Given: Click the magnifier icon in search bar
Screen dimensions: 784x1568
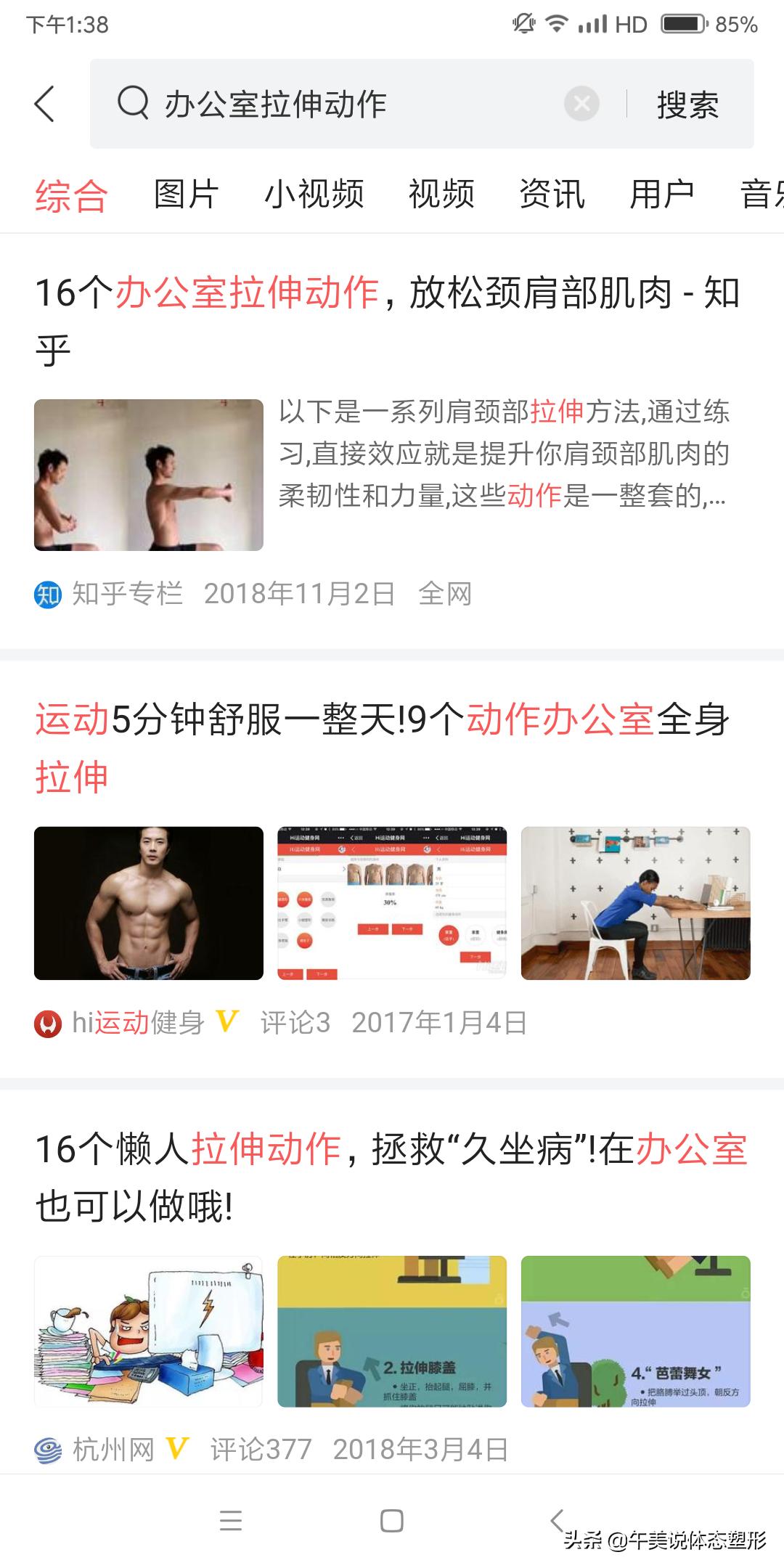Looking at the screenshot, I should pos(132,104).
